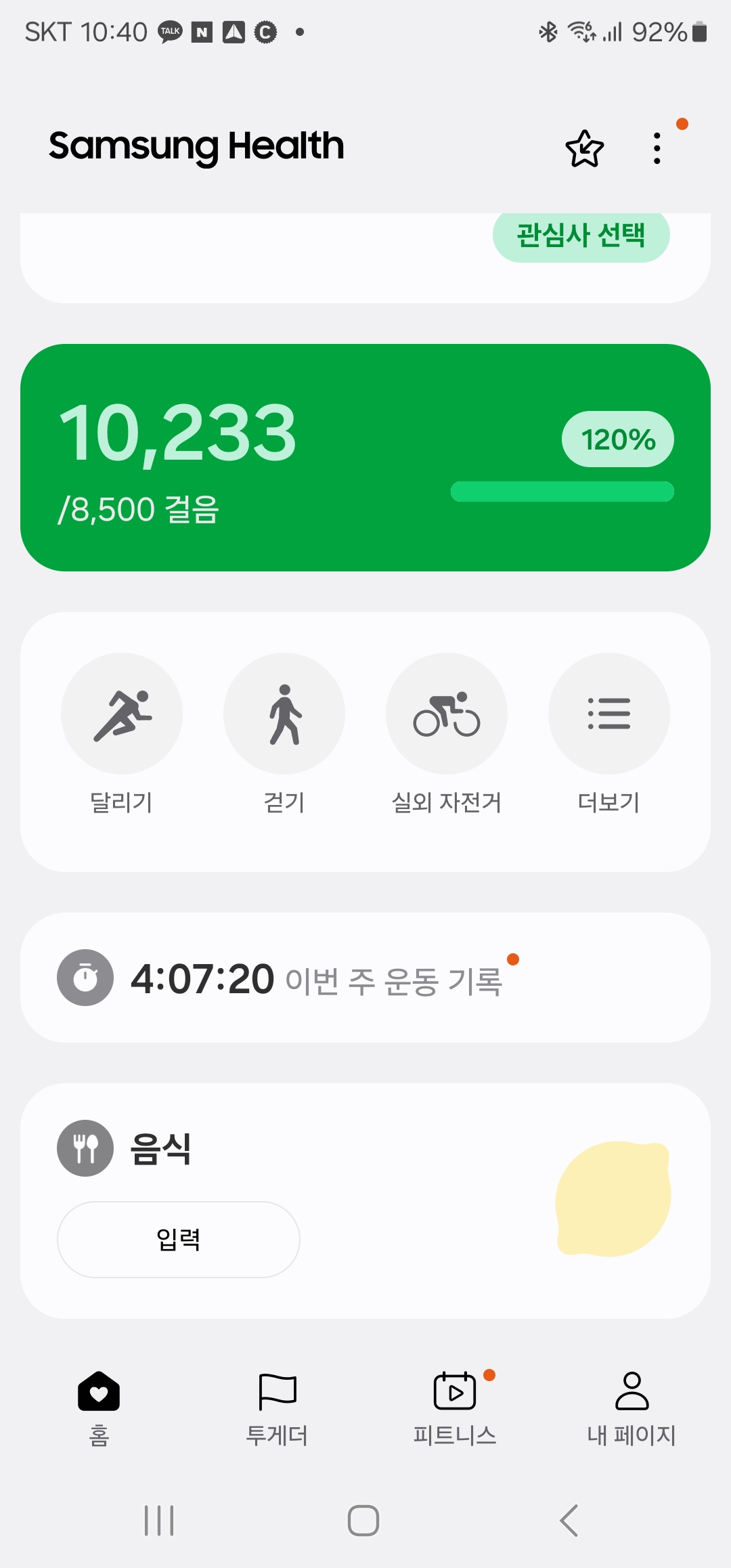Go back using system back button
This screenshot has width=731, height=1568.
(569, 1521)
